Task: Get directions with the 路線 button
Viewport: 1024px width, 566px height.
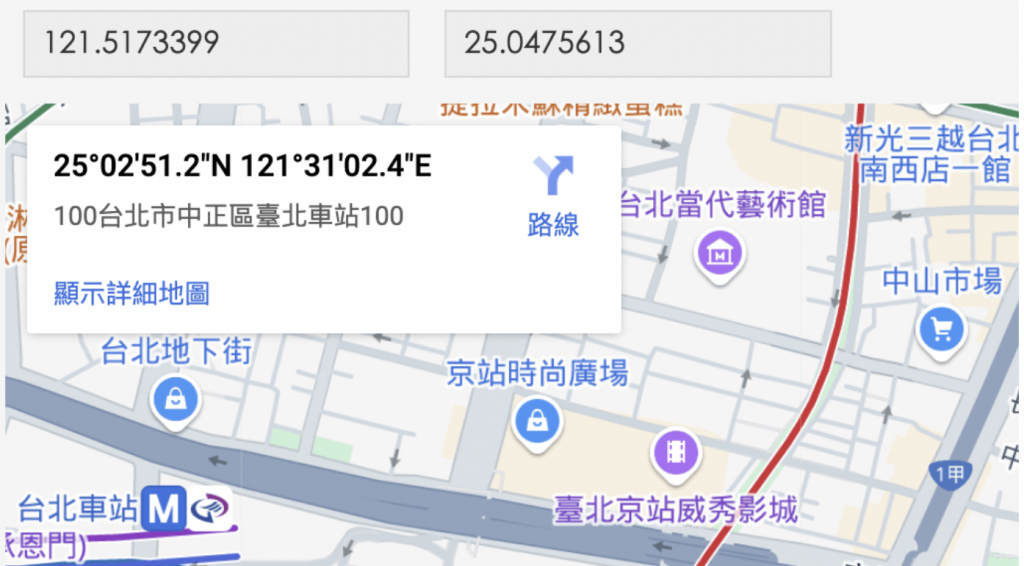Action: [553, 196]
